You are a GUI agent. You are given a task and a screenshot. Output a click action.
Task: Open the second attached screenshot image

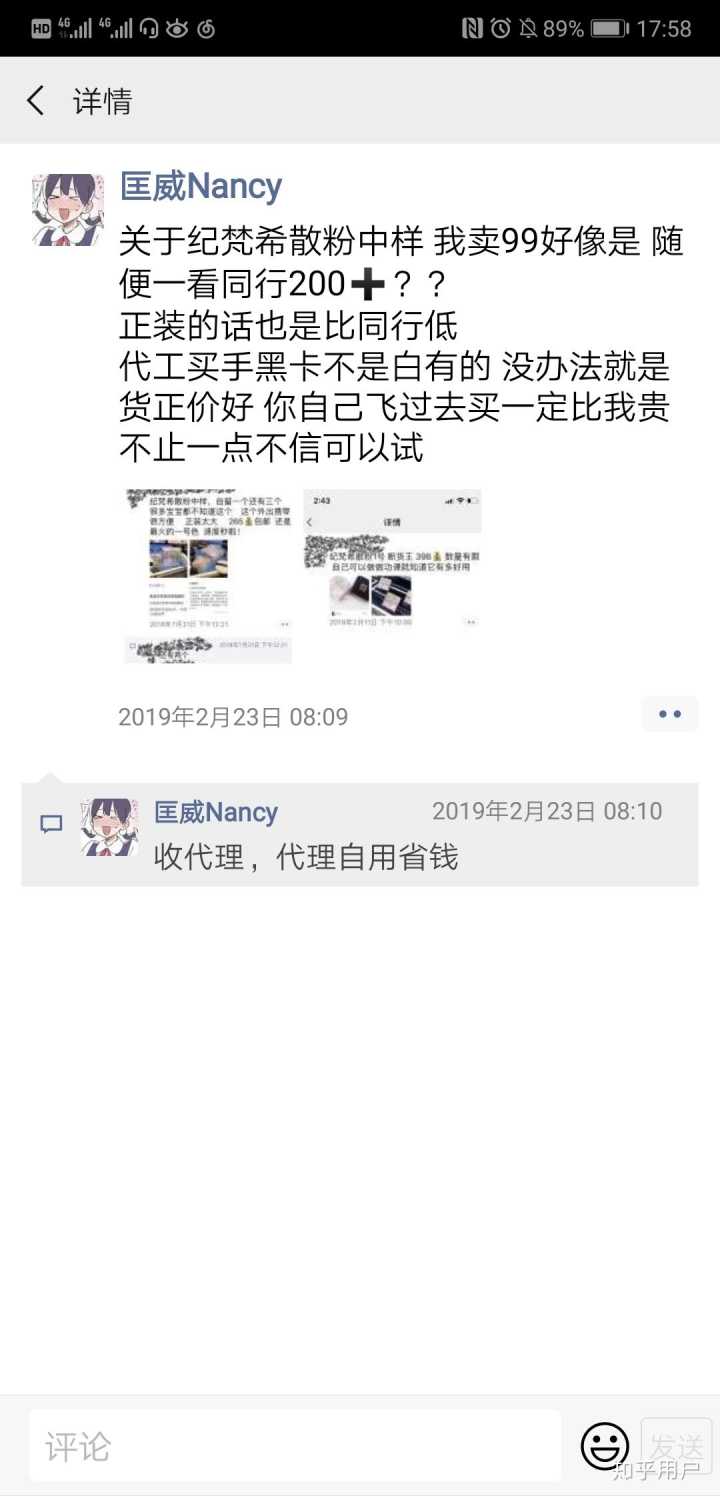pos(392,560)
